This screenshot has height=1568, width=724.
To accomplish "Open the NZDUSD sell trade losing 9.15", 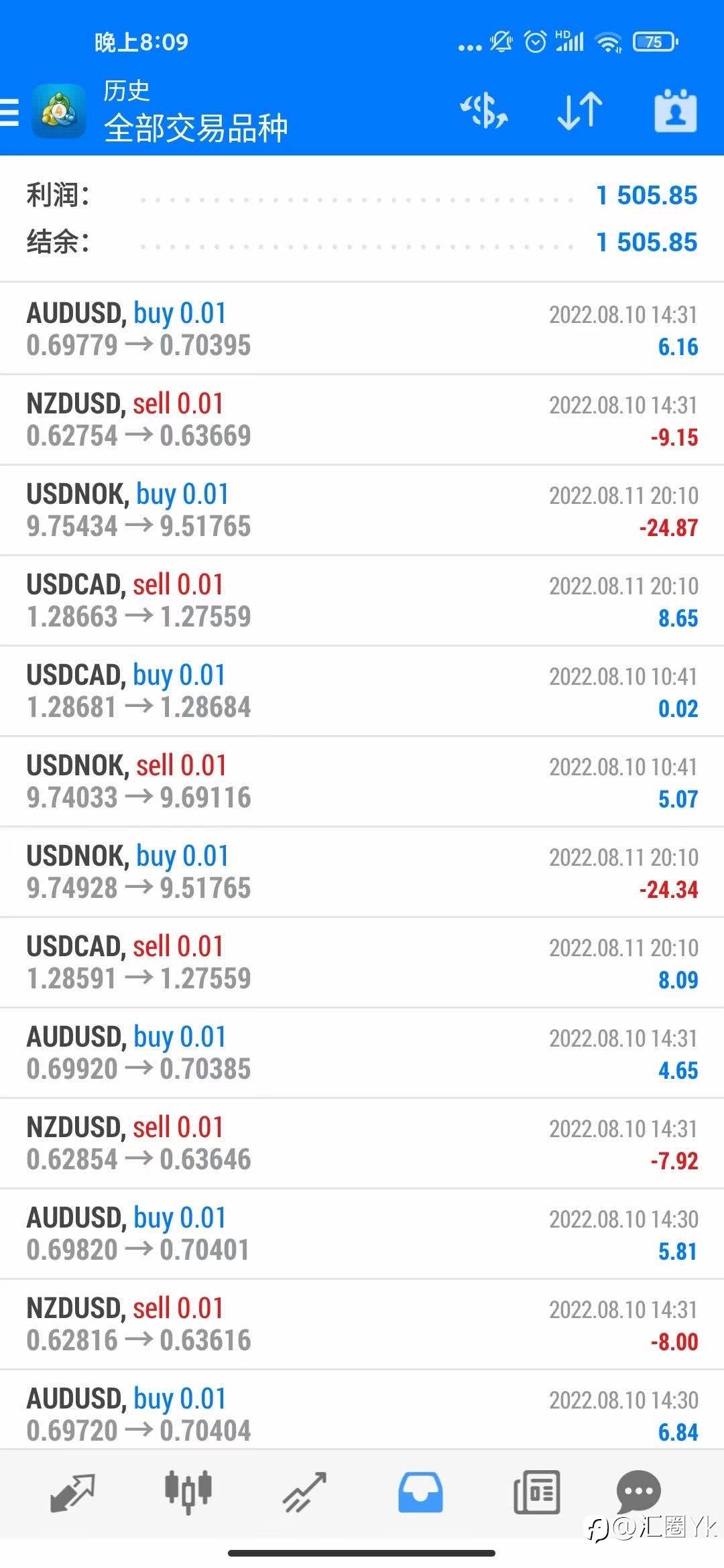I will 362,419.
